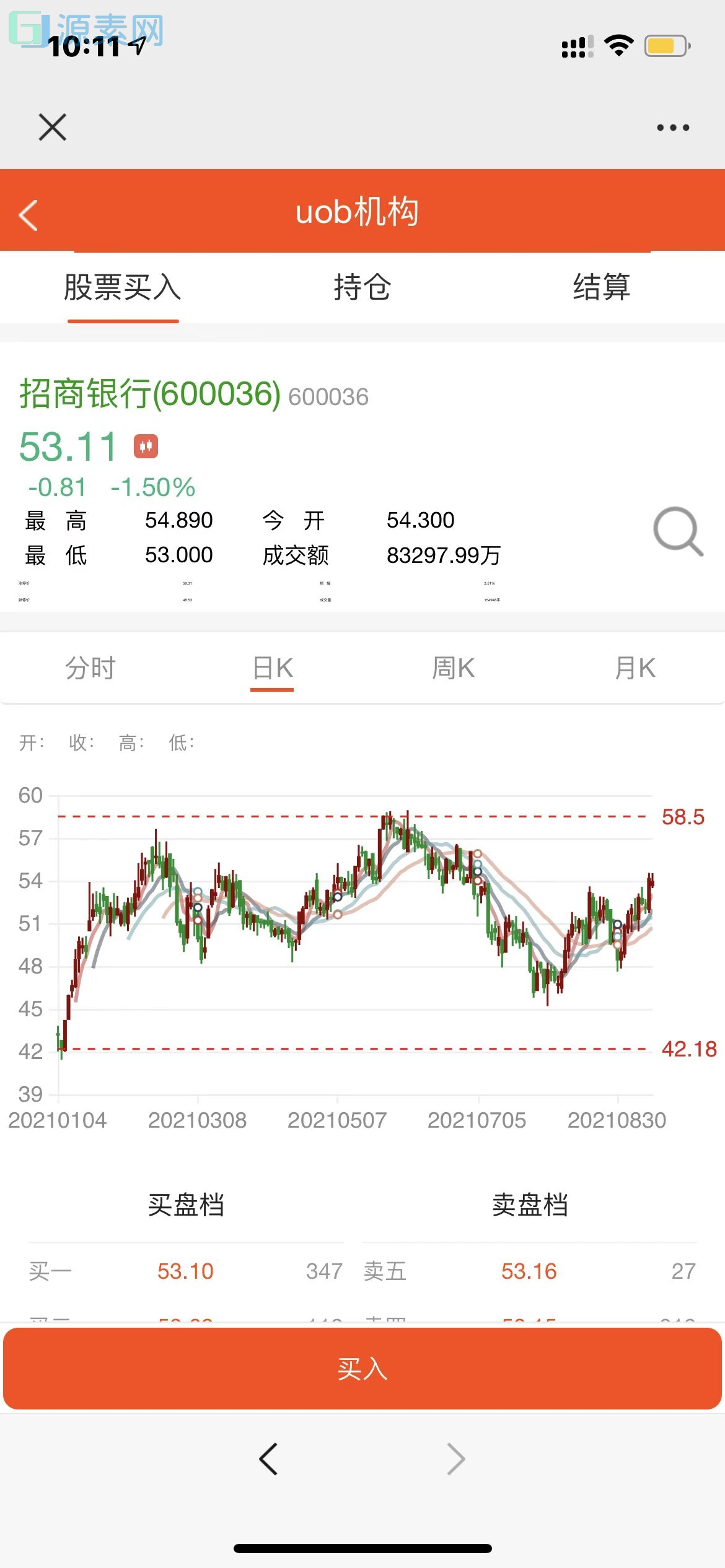Viewport: 725px width, 1568px height.
Task: Click the candlestick icon beside price 53.11
Action: pos(147,445)
